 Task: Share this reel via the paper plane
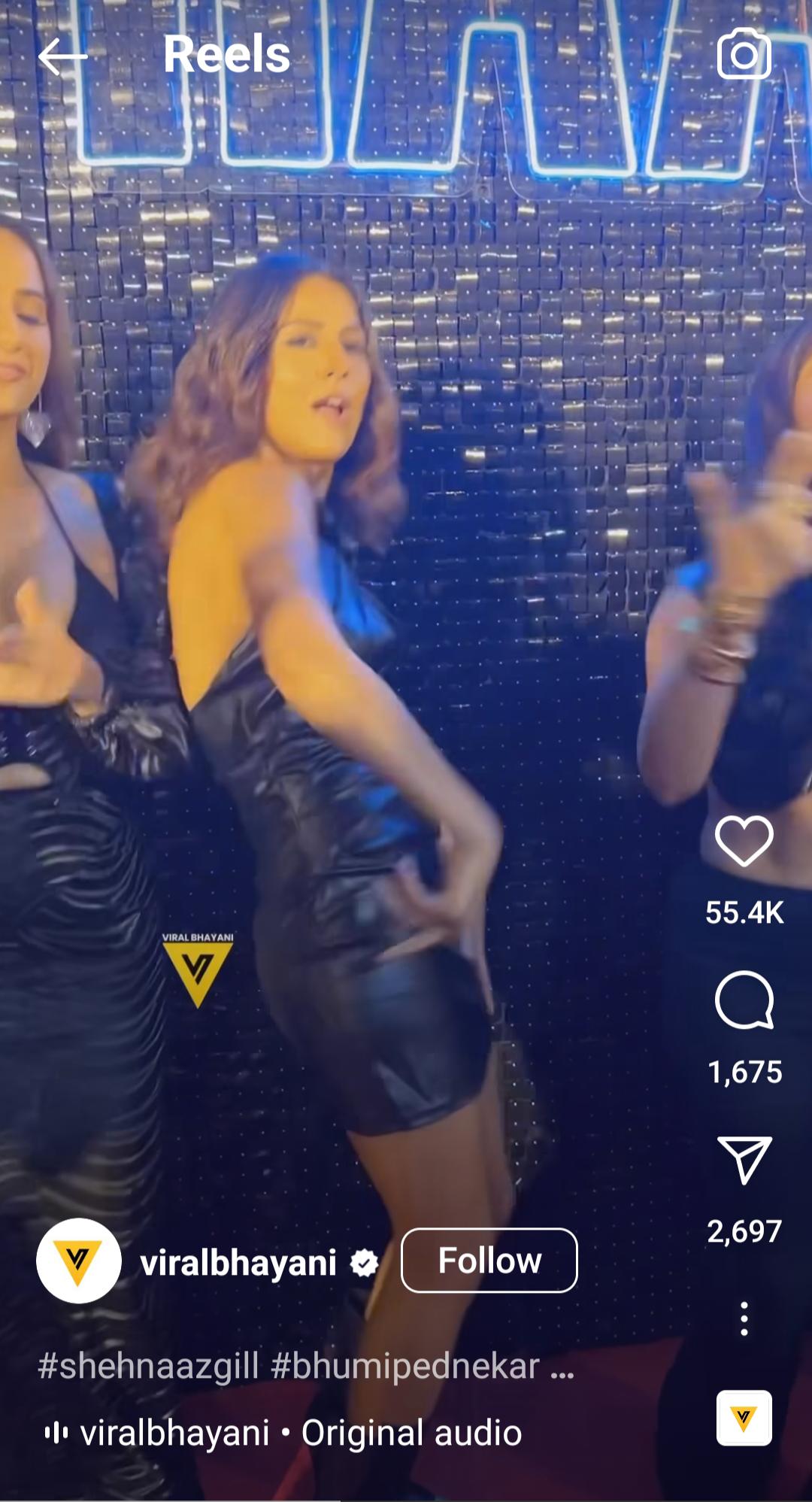click(744, 1159)
